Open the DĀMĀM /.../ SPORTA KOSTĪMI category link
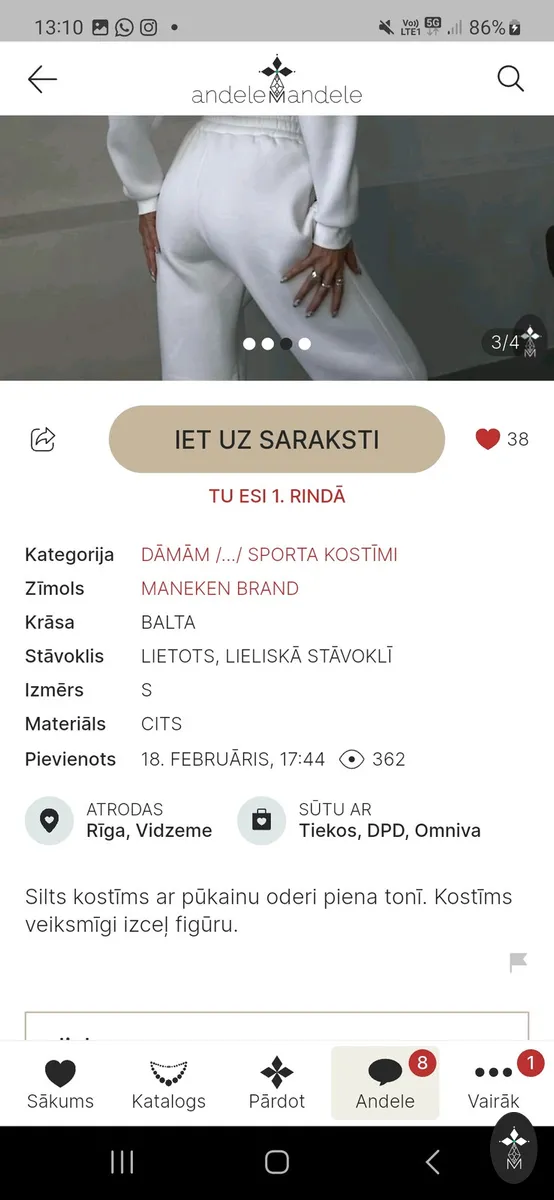The image size is (554, 1200). (x=269, y=554)
